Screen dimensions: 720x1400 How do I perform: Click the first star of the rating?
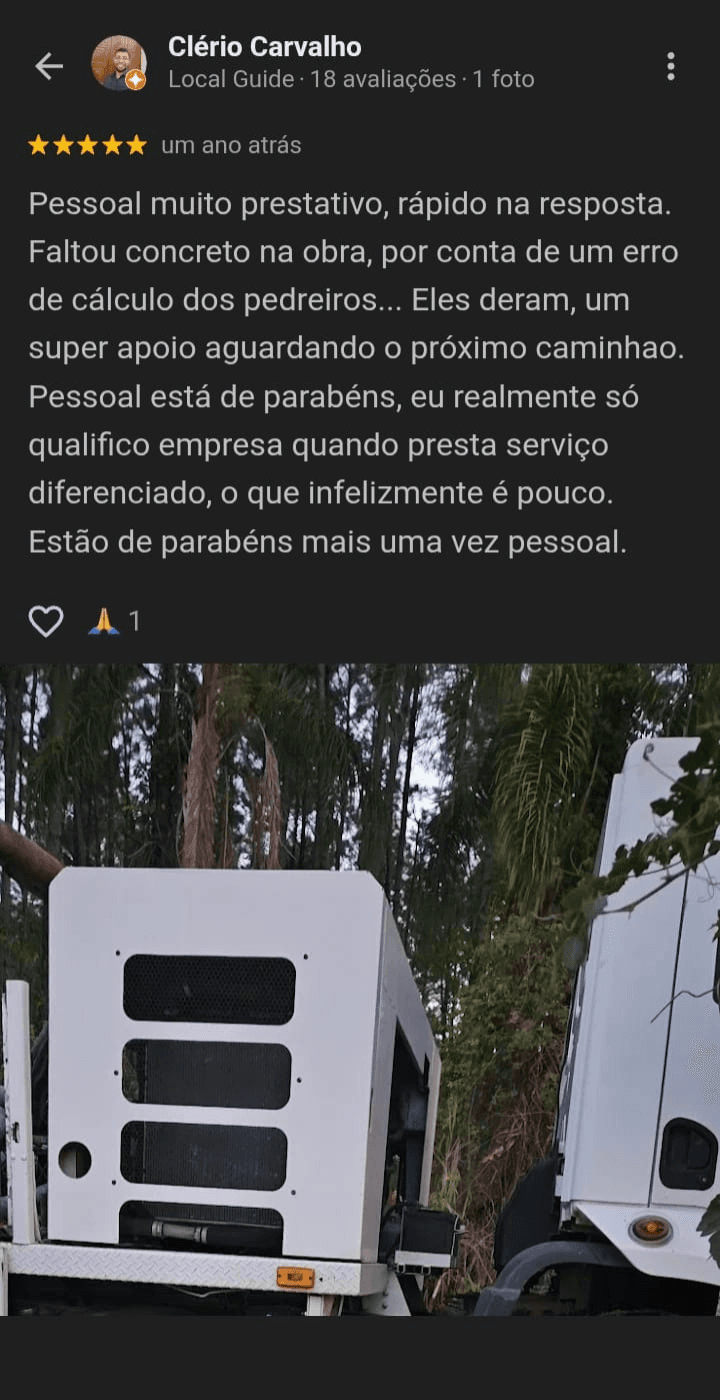[x=40, y=145]
